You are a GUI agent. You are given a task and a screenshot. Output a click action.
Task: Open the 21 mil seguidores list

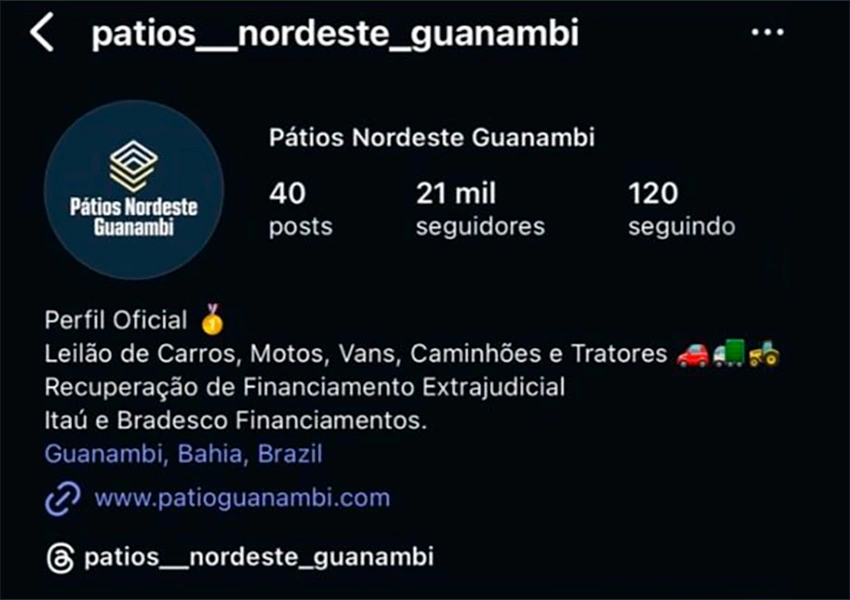point(480,209)
